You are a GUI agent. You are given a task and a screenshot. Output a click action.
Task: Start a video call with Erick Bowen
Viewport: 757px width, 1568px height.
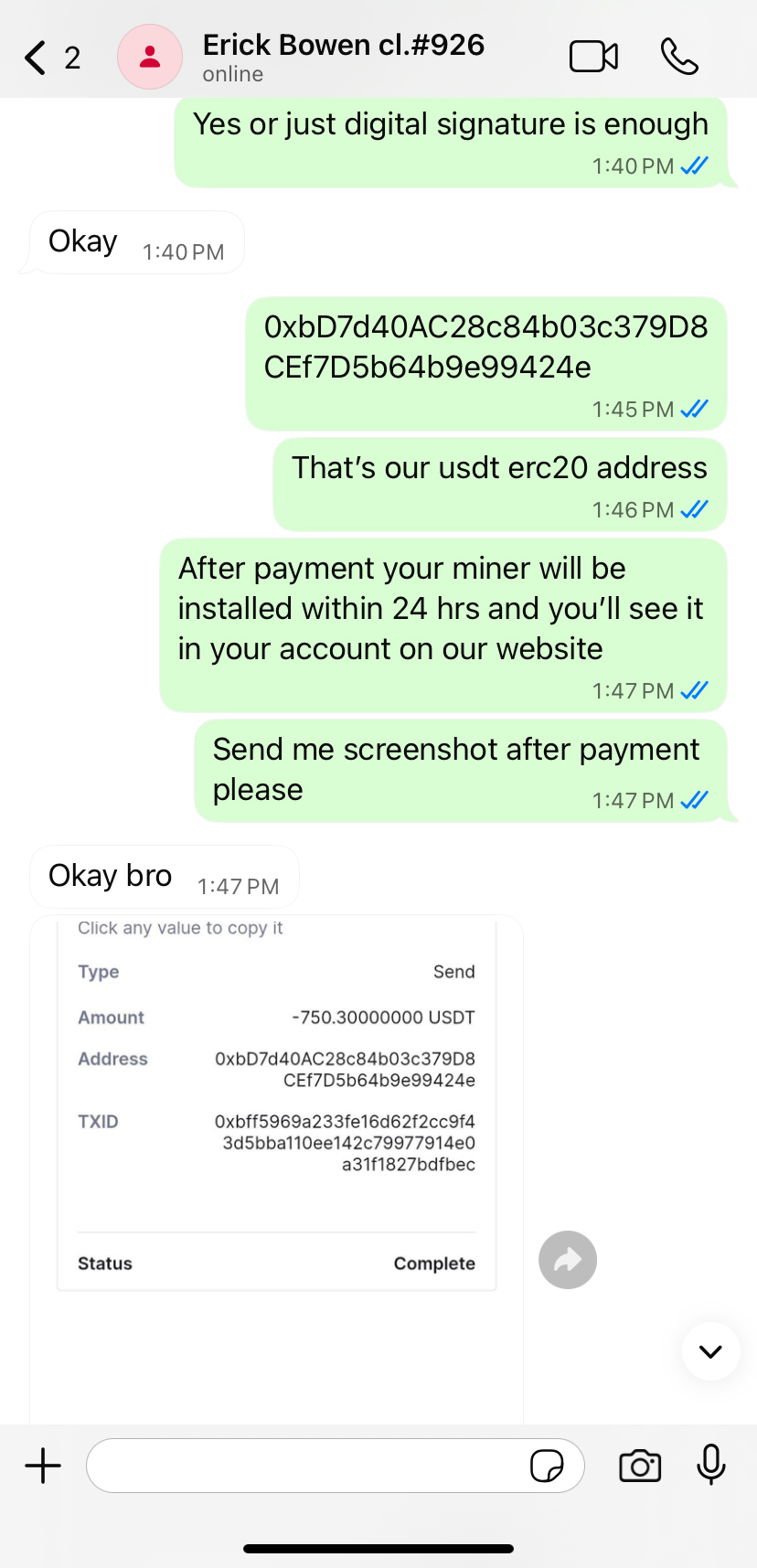[593, 57]
